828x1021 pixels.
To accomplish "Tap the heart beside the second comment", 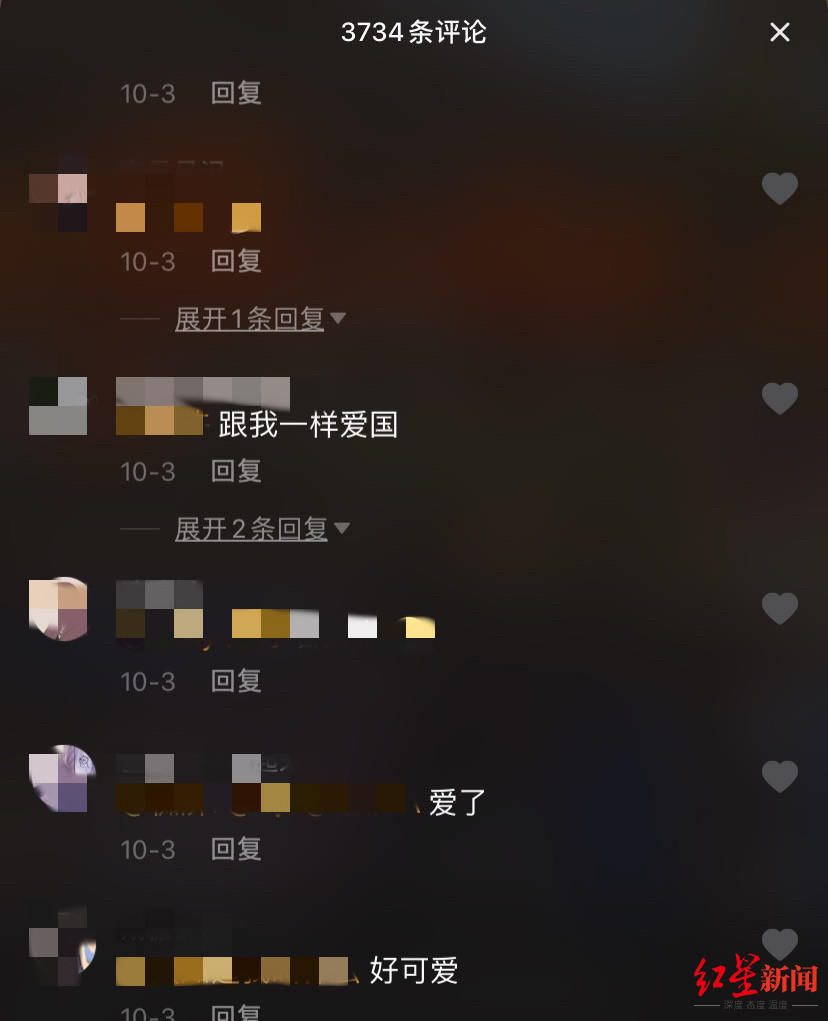I will coord(780,188).
